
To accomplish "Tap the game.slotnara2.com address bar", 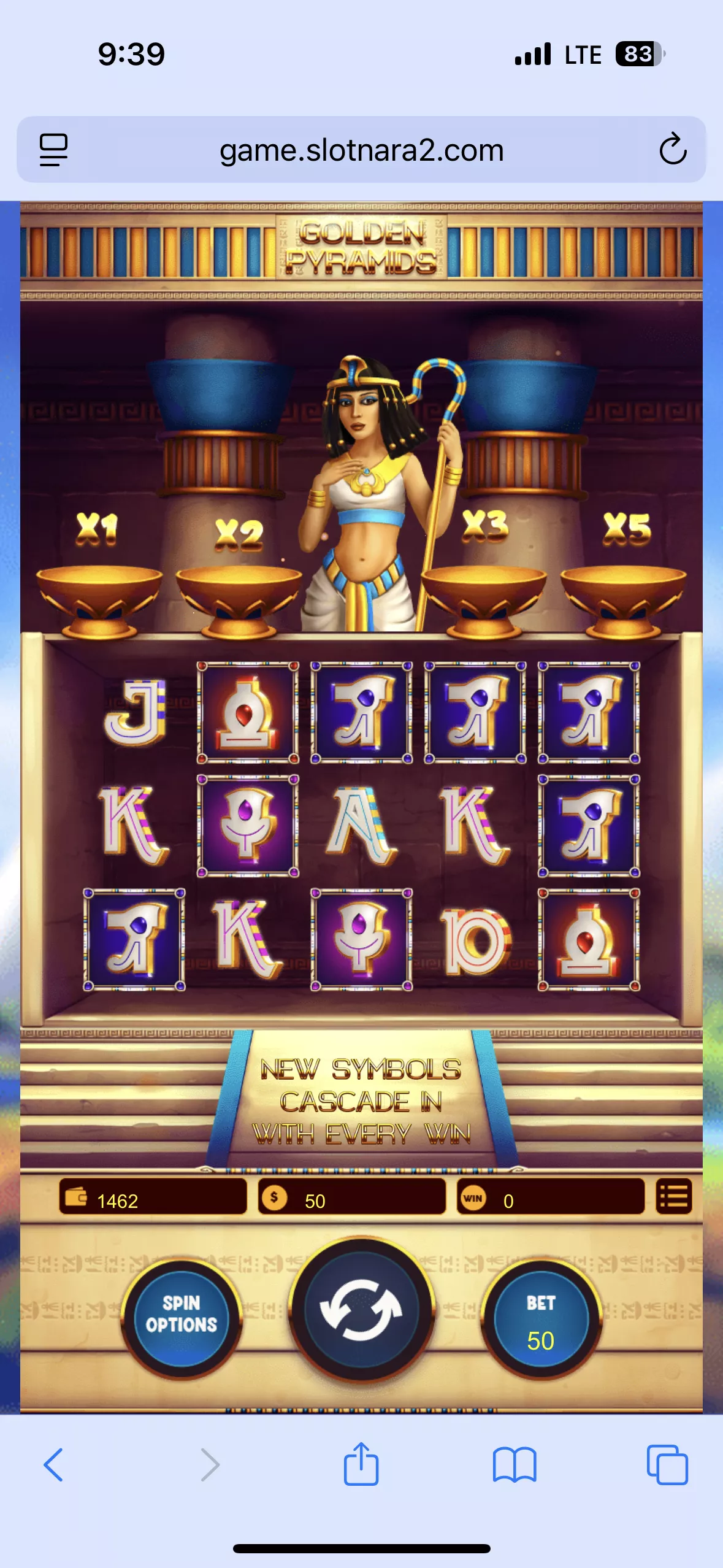I will pyautogui.click(x=361, y=149).
